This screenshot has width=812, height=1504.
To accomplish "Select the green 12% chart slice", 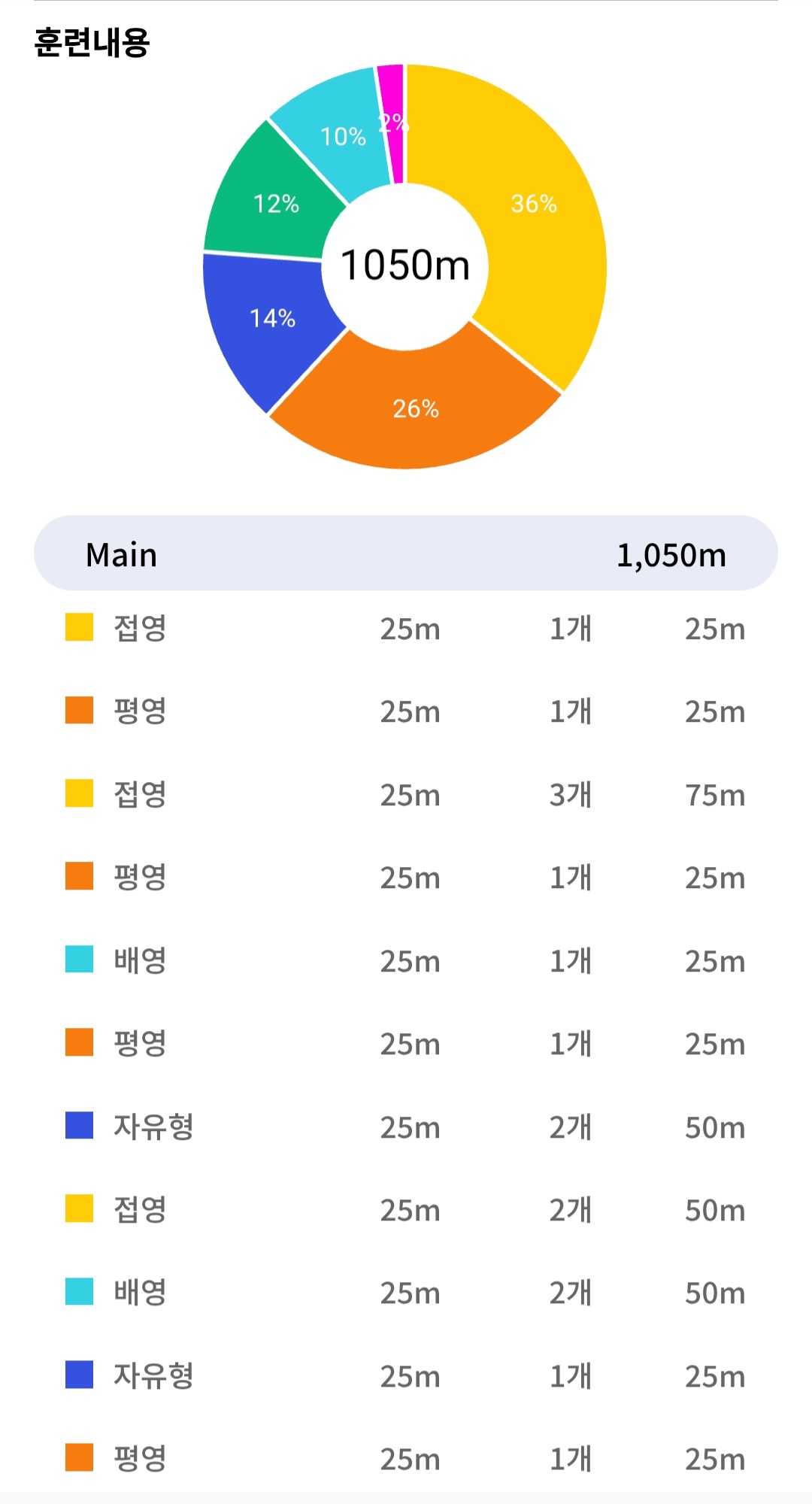I will 276,203.
